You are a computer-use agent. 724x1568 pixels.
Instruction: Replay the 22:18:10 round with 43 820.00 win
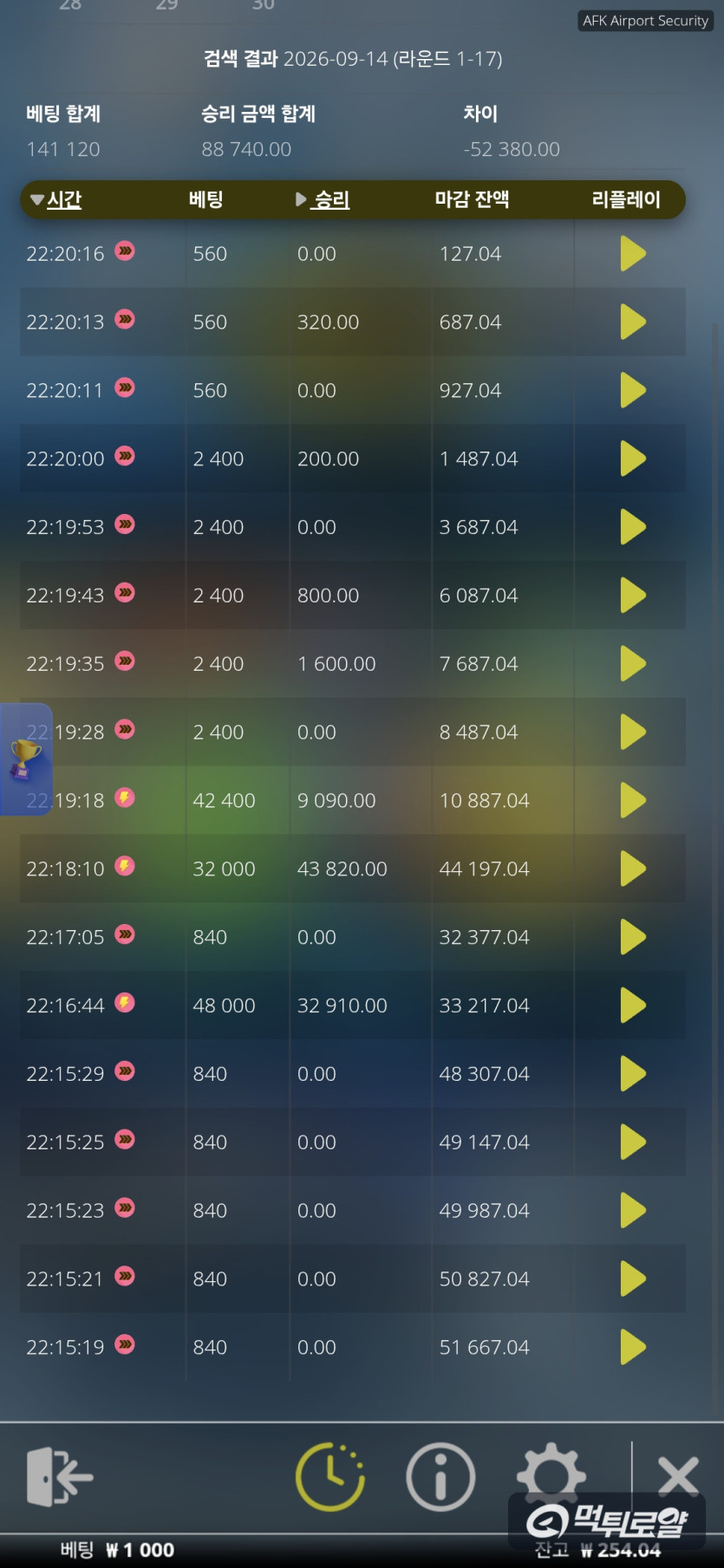click(x=633, y=869)
